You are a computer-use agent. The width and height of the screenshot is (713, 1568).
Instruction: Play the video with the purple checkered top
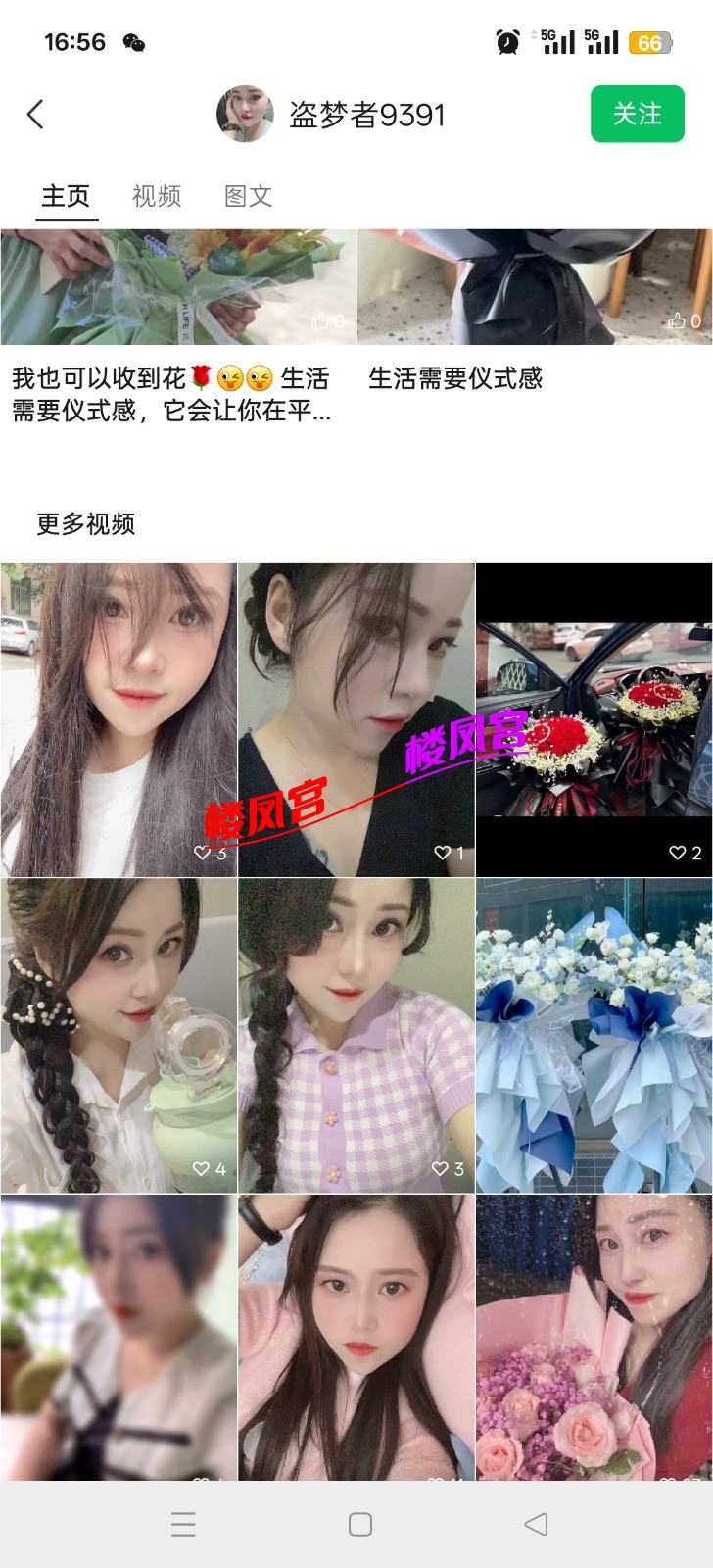tap(356, 1035)
